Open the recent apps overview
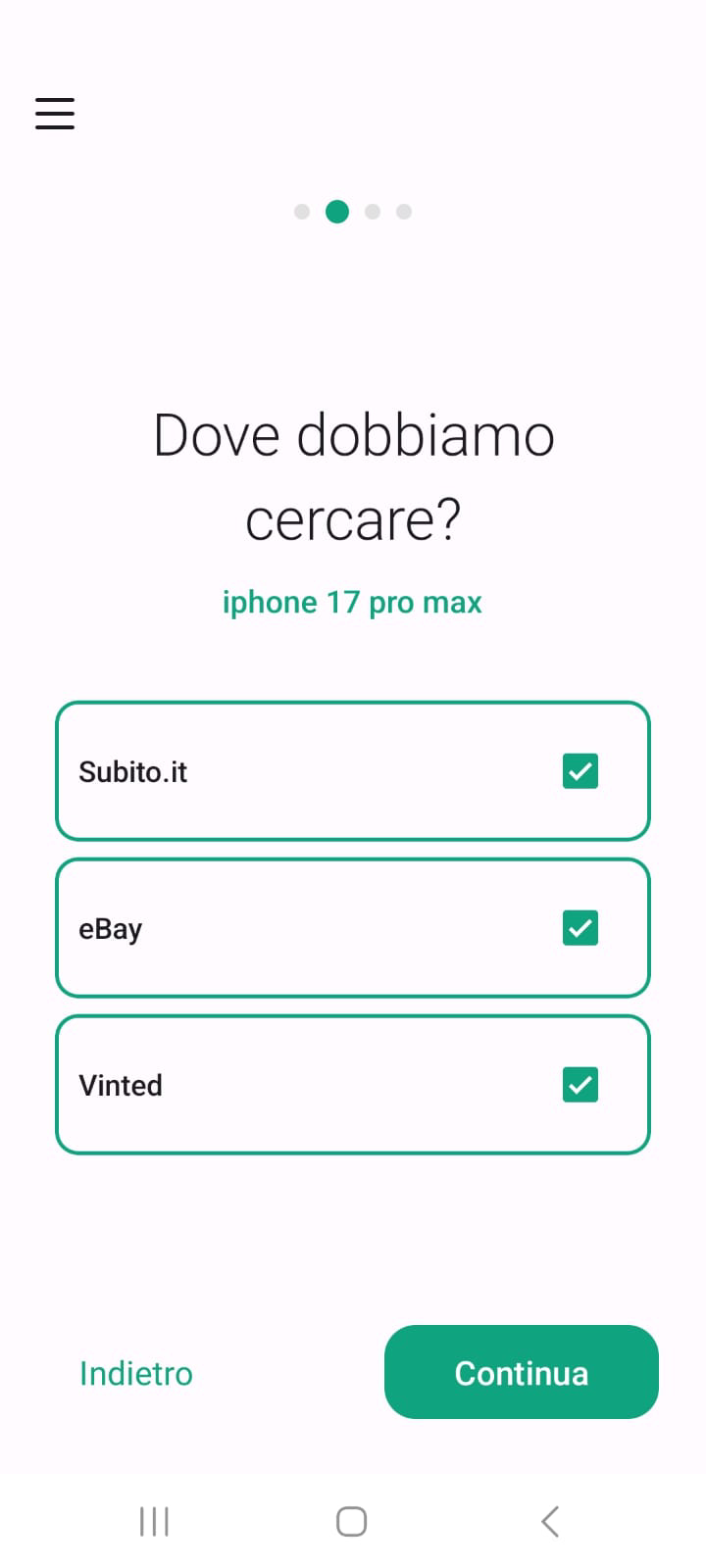 (154, 1521)
